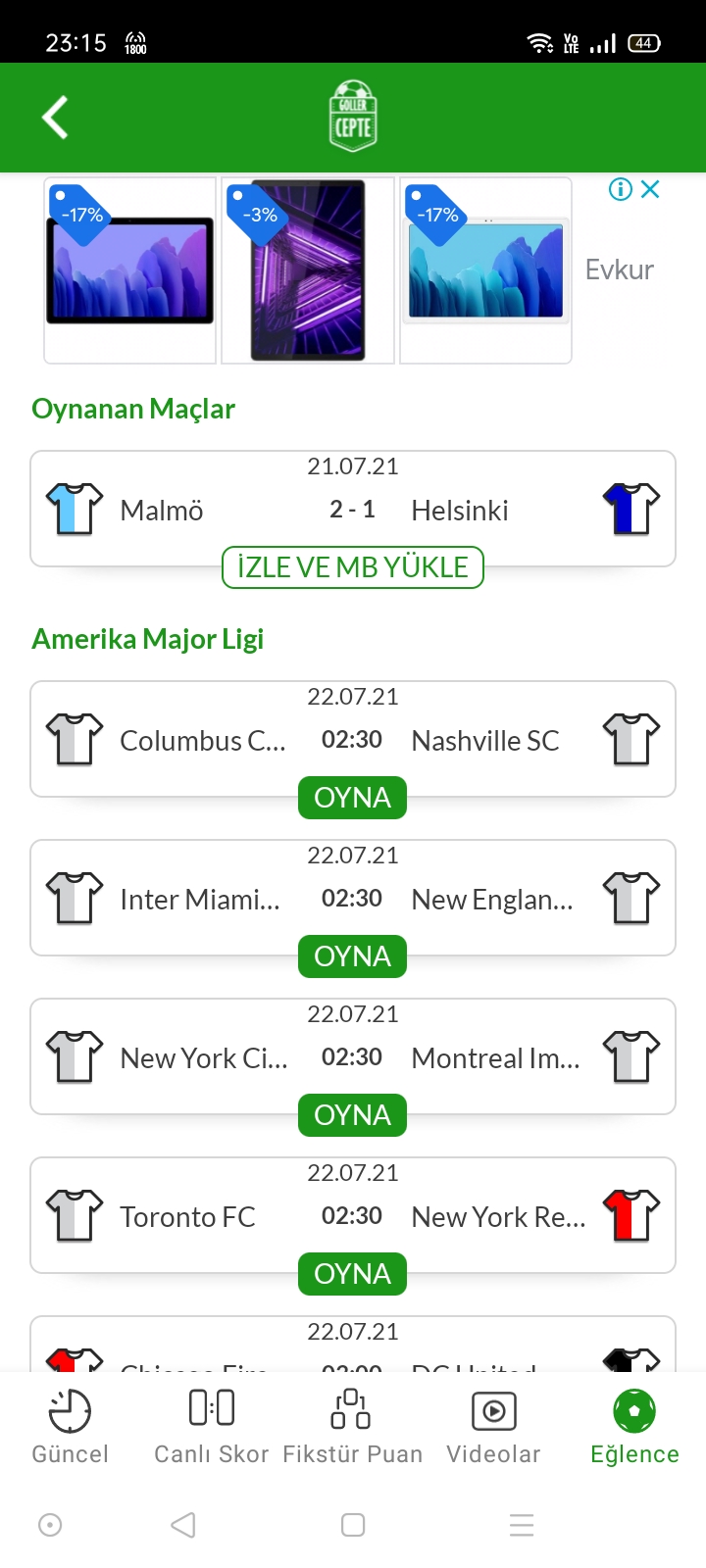Tap OYNA for the Inter Miami match
This screenshot has width=706, height=1568.
click(x=353, y=956)
